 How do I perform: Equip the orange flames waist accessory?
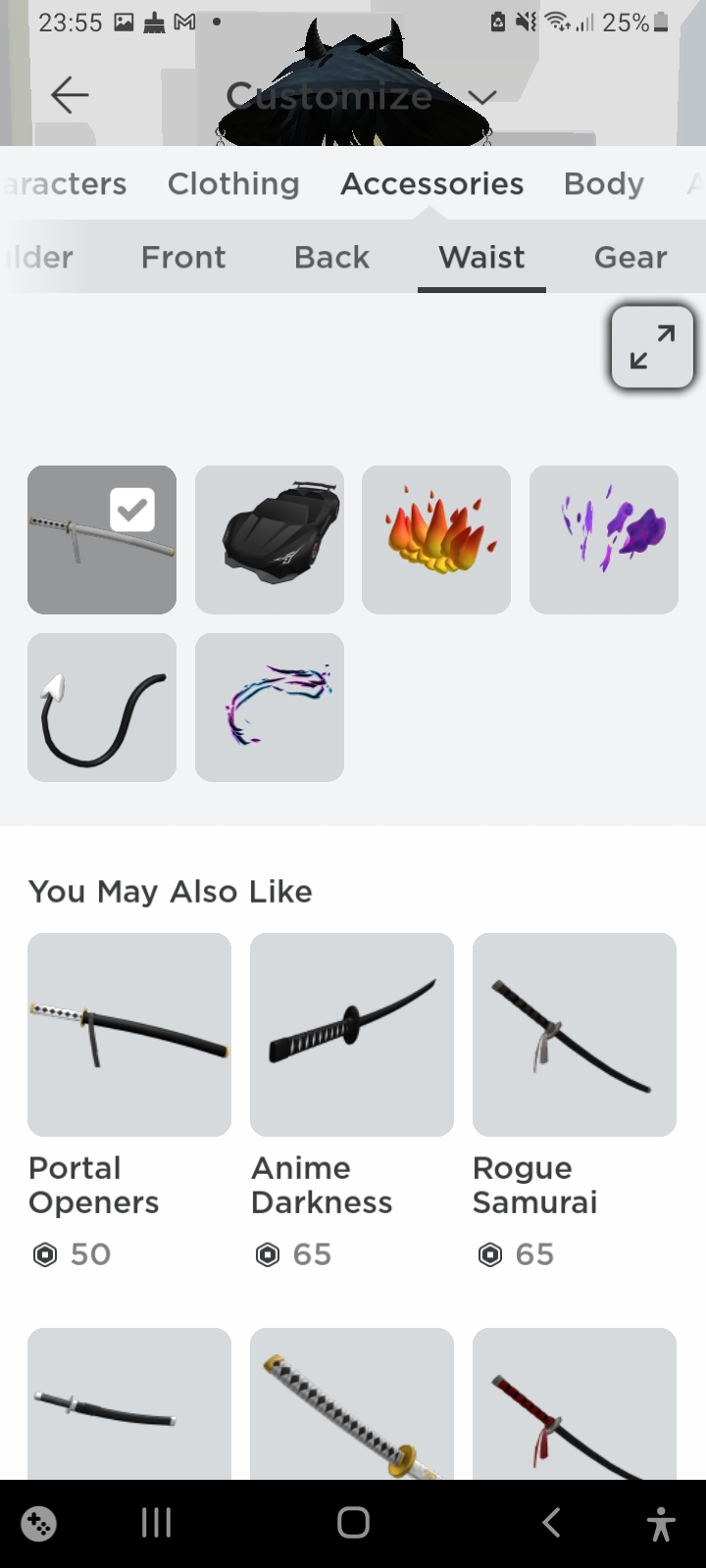(x=436, y=540)
